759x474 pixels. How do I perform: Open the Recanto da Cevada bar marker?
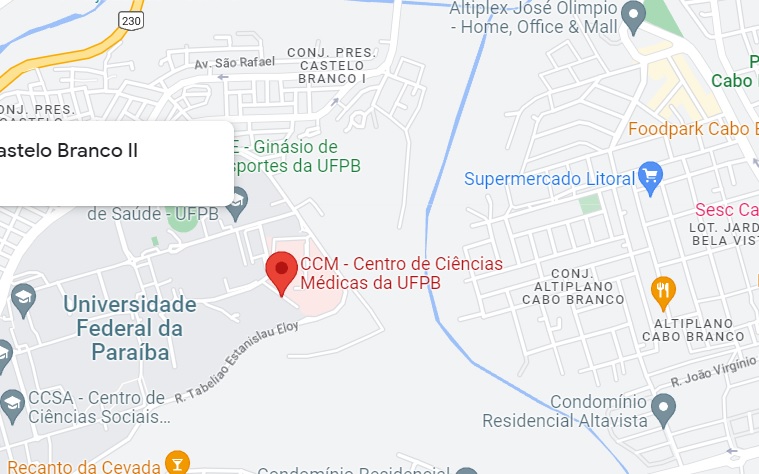[x=176, y=463]
